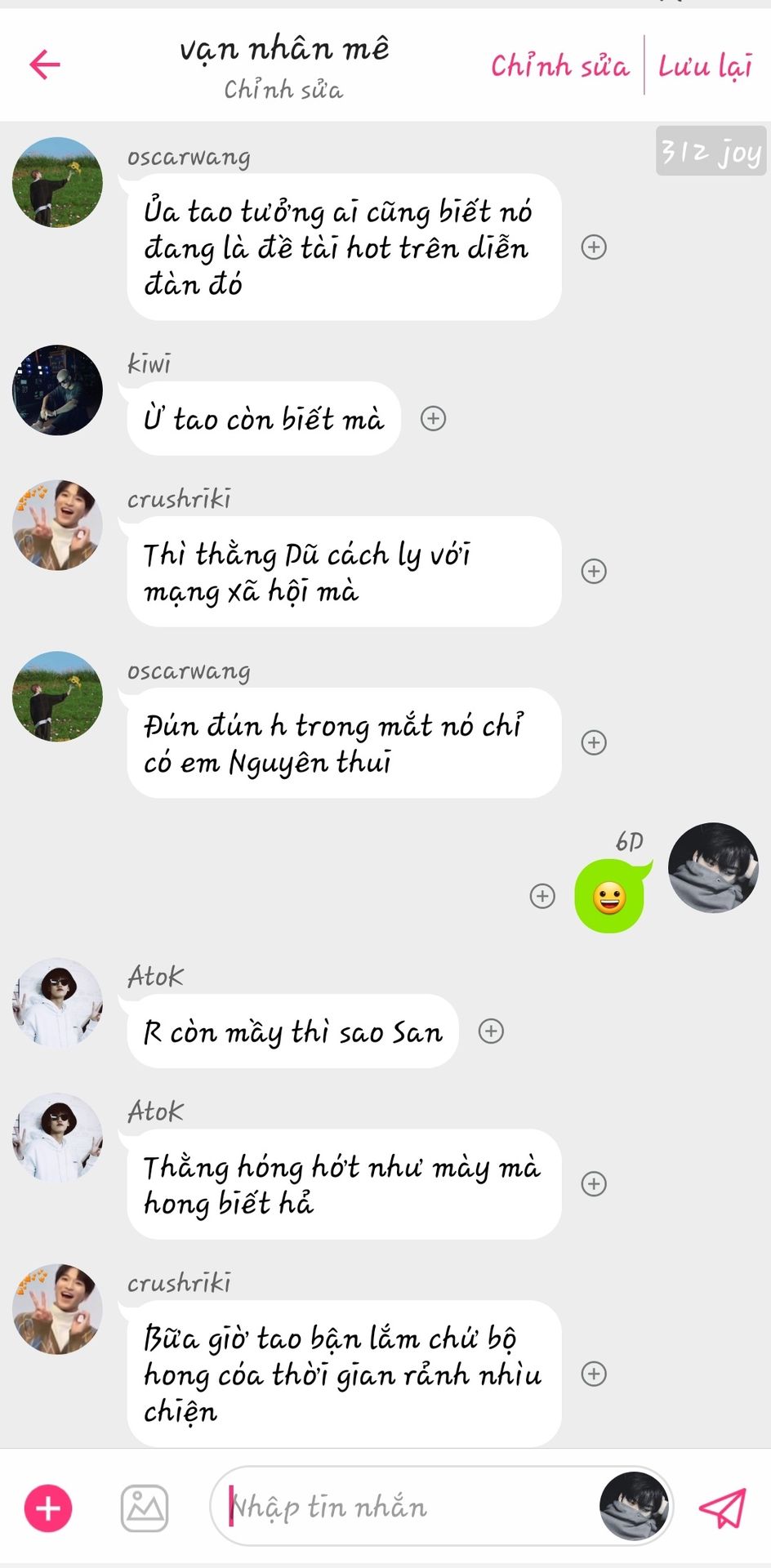
Task: Tap plus icon beside "Đún đún h trong mắt"
Action: point(594,742)
